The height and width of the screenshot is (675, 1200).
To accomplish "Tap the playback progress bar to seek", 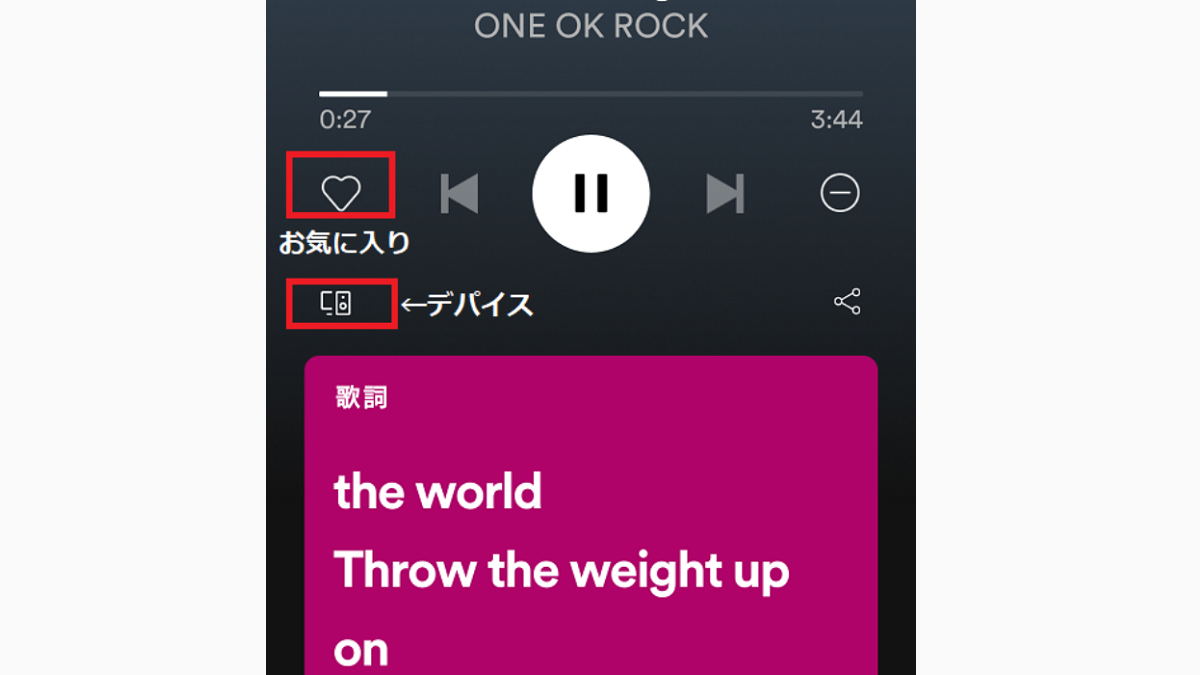I will 590,94.
